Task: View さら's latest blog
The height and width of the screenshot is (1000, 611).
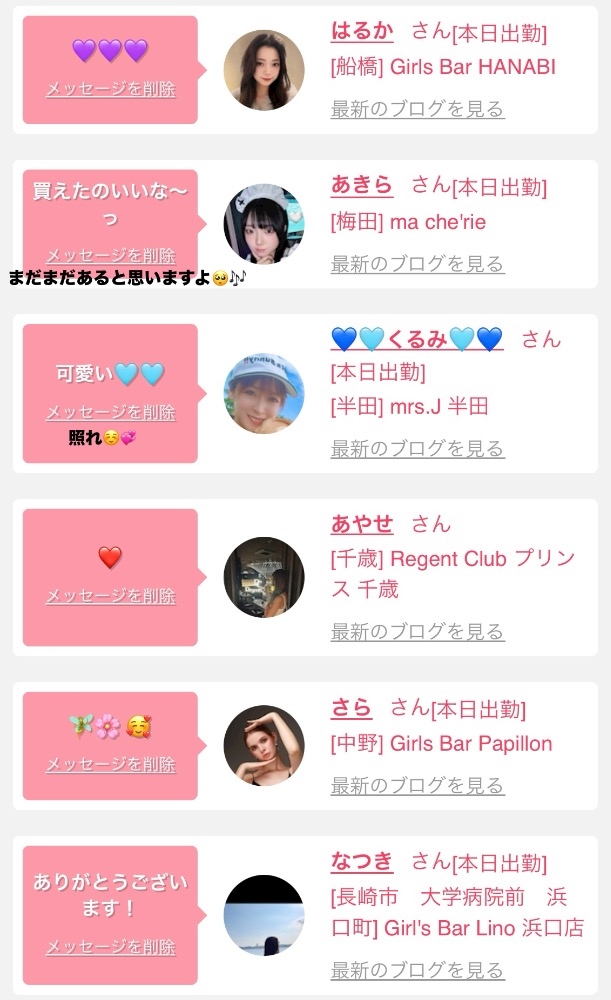Action: coord(417,786)
